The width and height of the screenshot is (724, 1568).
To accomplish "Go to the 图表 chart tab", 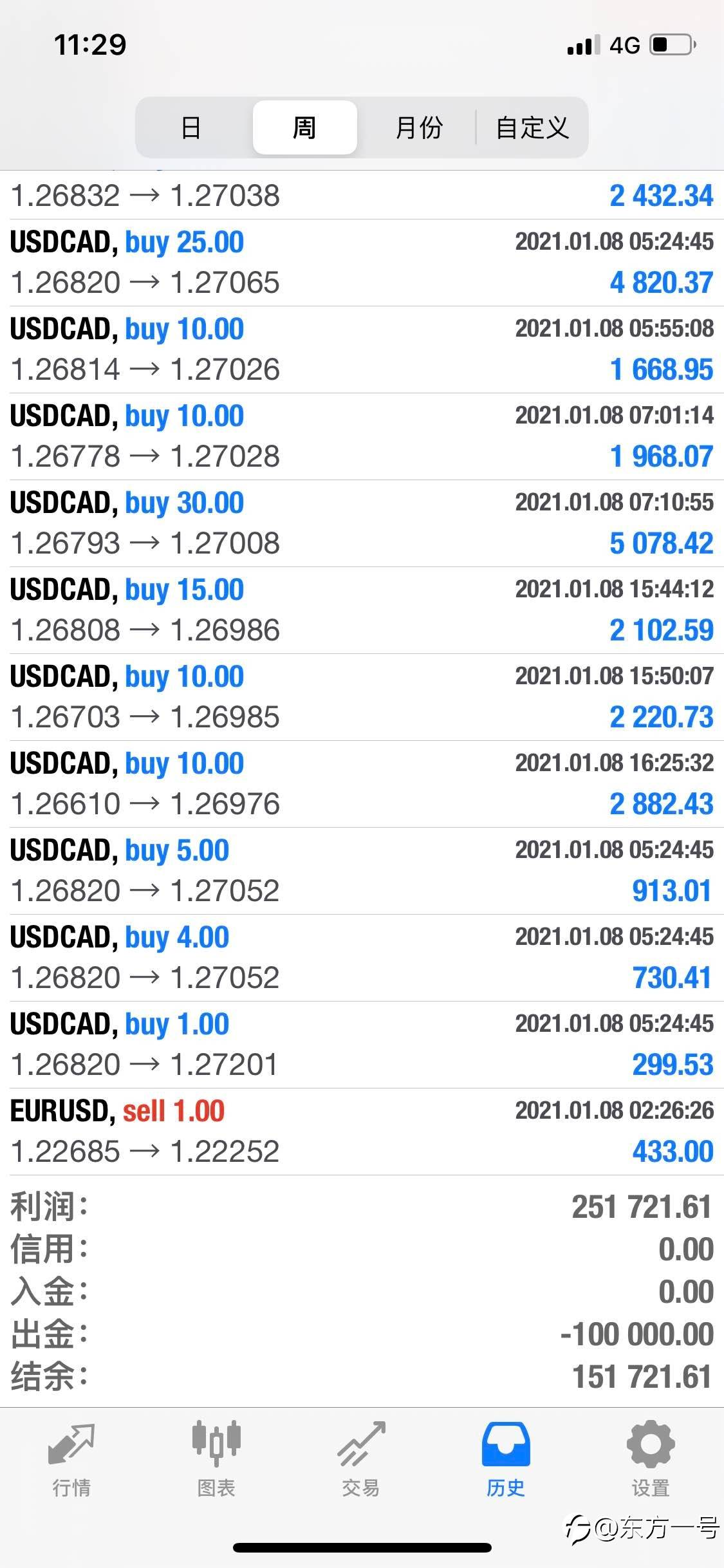I will [216, 1460].
